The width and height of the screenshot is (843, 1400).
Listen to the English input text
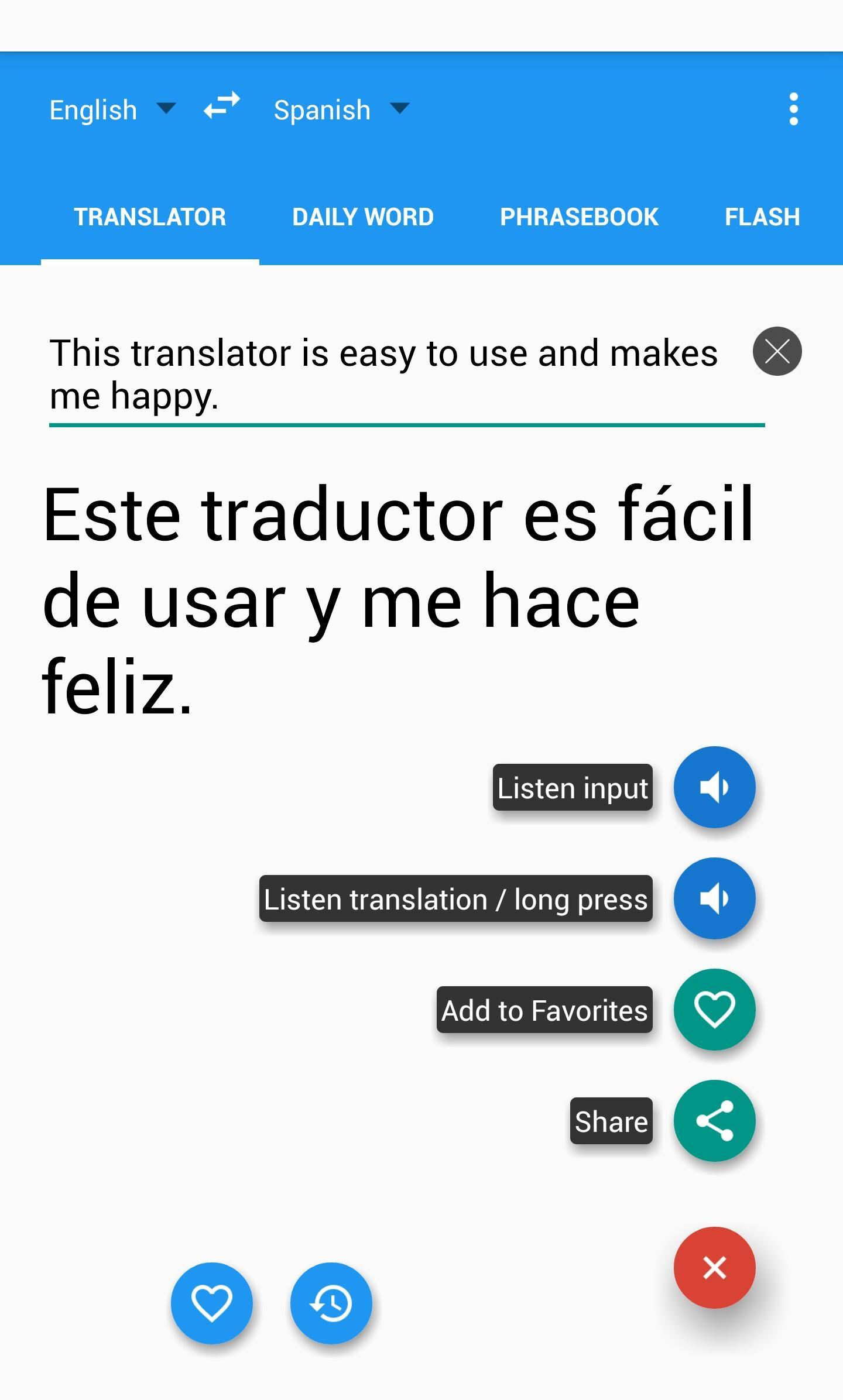click(x=715, y=787)
